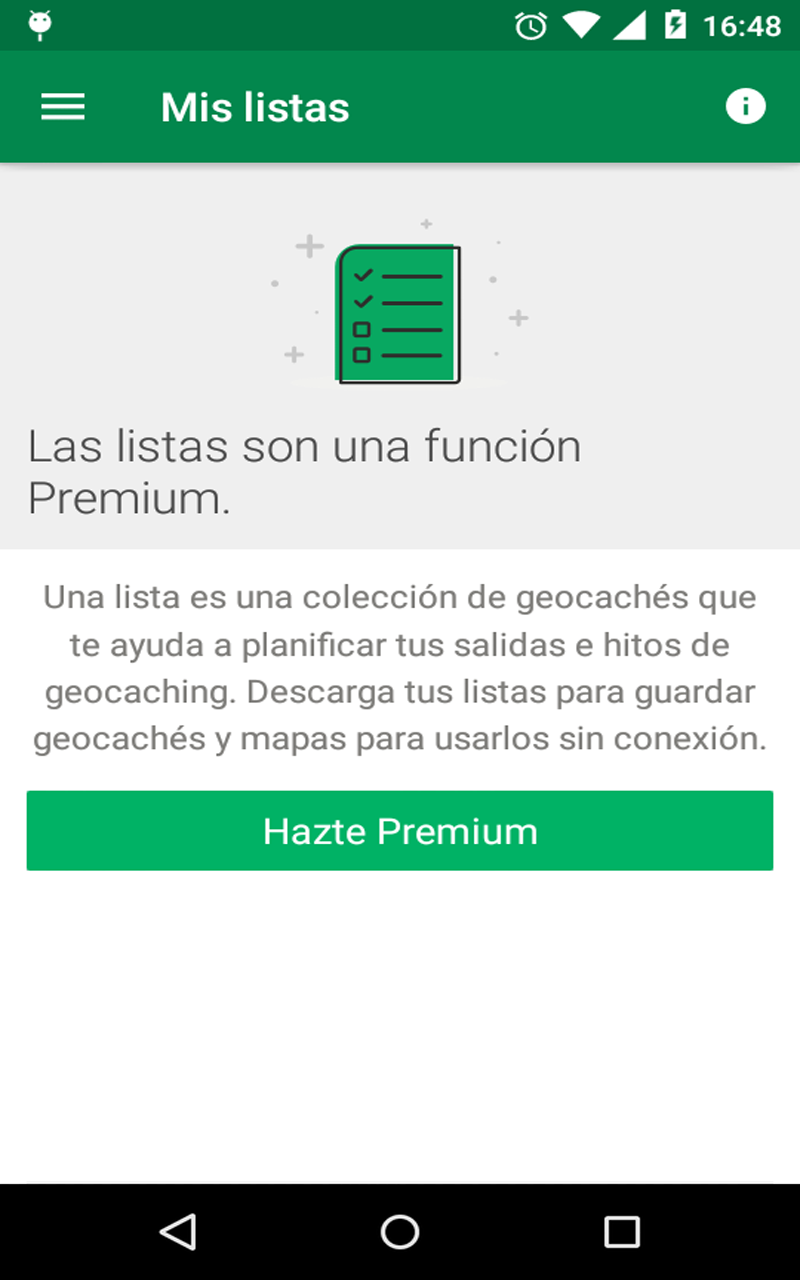The image size is (800, 1280).
Task: Open the hamburger navigation drawer menu
Action: click(63, 107)
